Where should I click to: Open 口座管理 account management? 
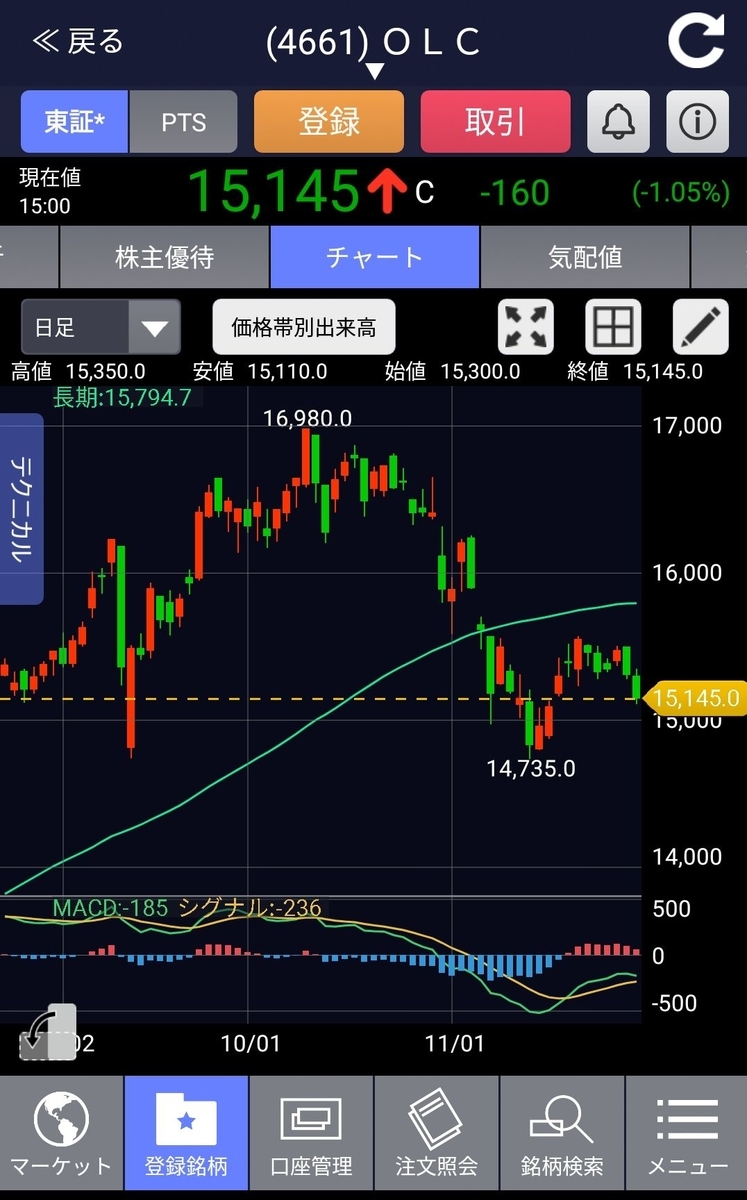311,1138
